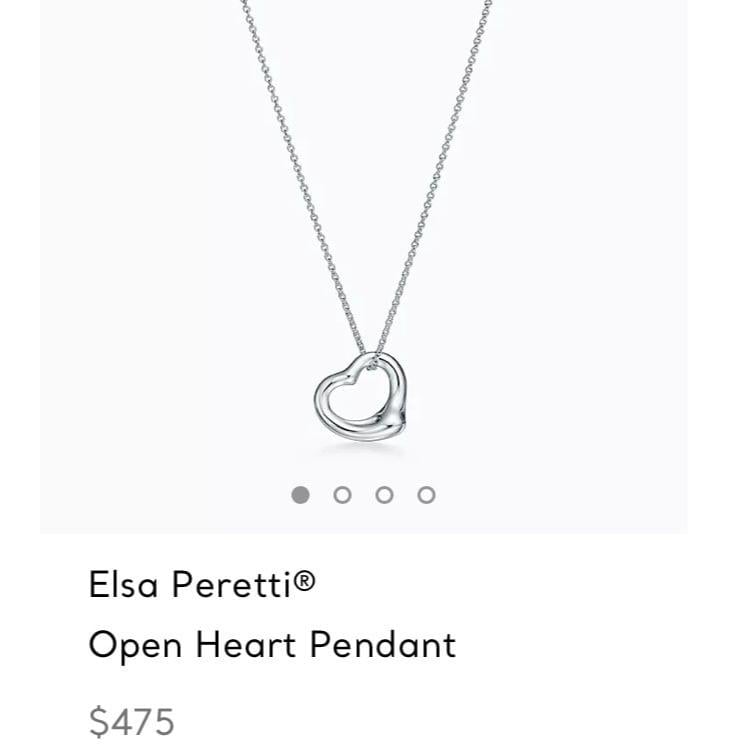746x746 pixels.
Task: Select the third image indicator dot
Action: (x=385, y=495)
